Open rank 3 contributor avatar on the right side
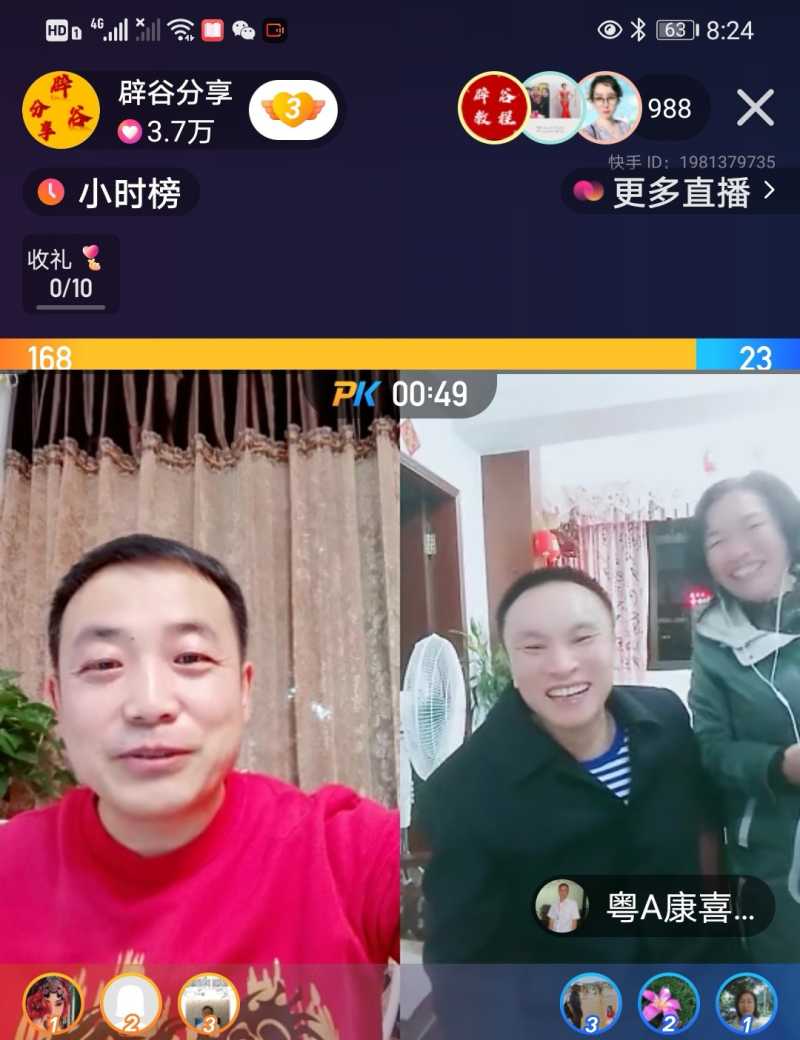Screen dimensions: 800x1040 click(590, 1003)
